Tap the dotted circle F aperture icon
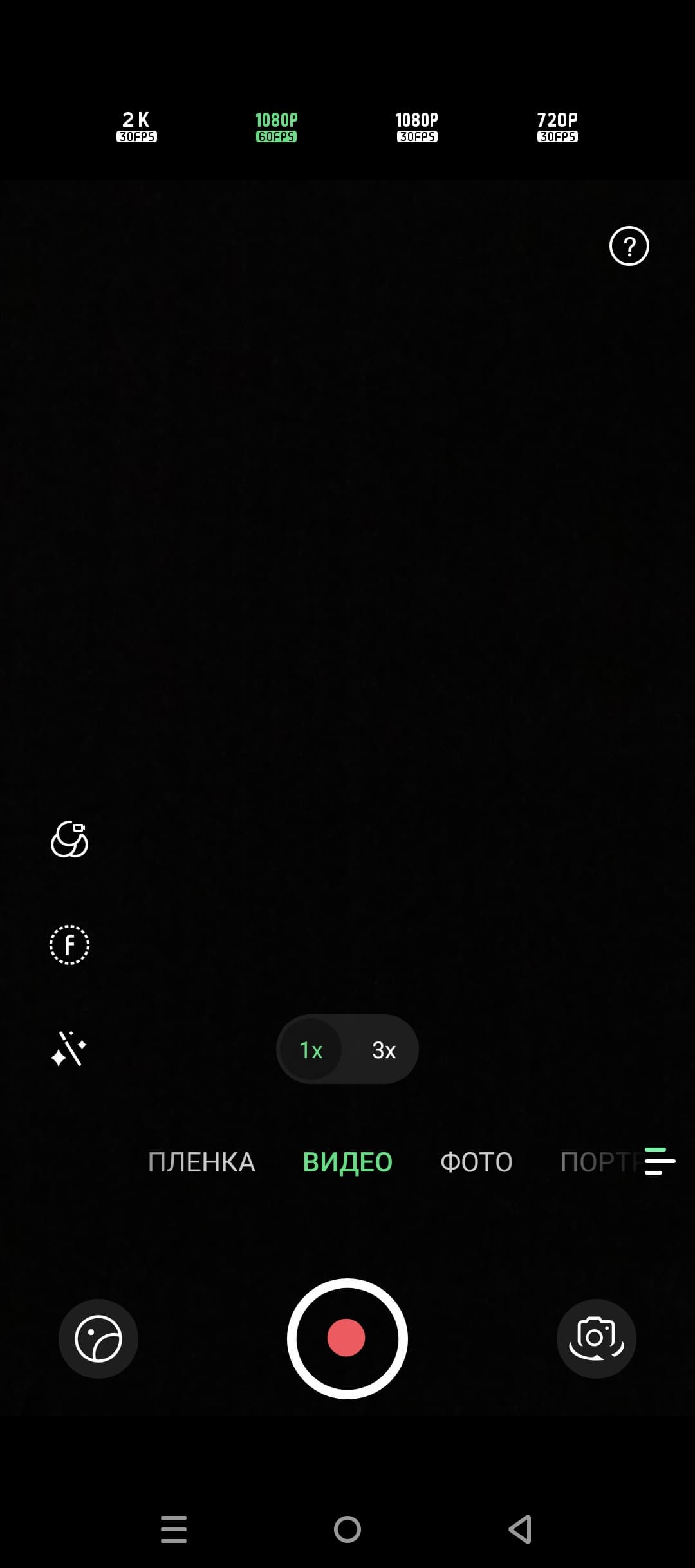This screenshot has width=695, height=1568. [69, 945]
